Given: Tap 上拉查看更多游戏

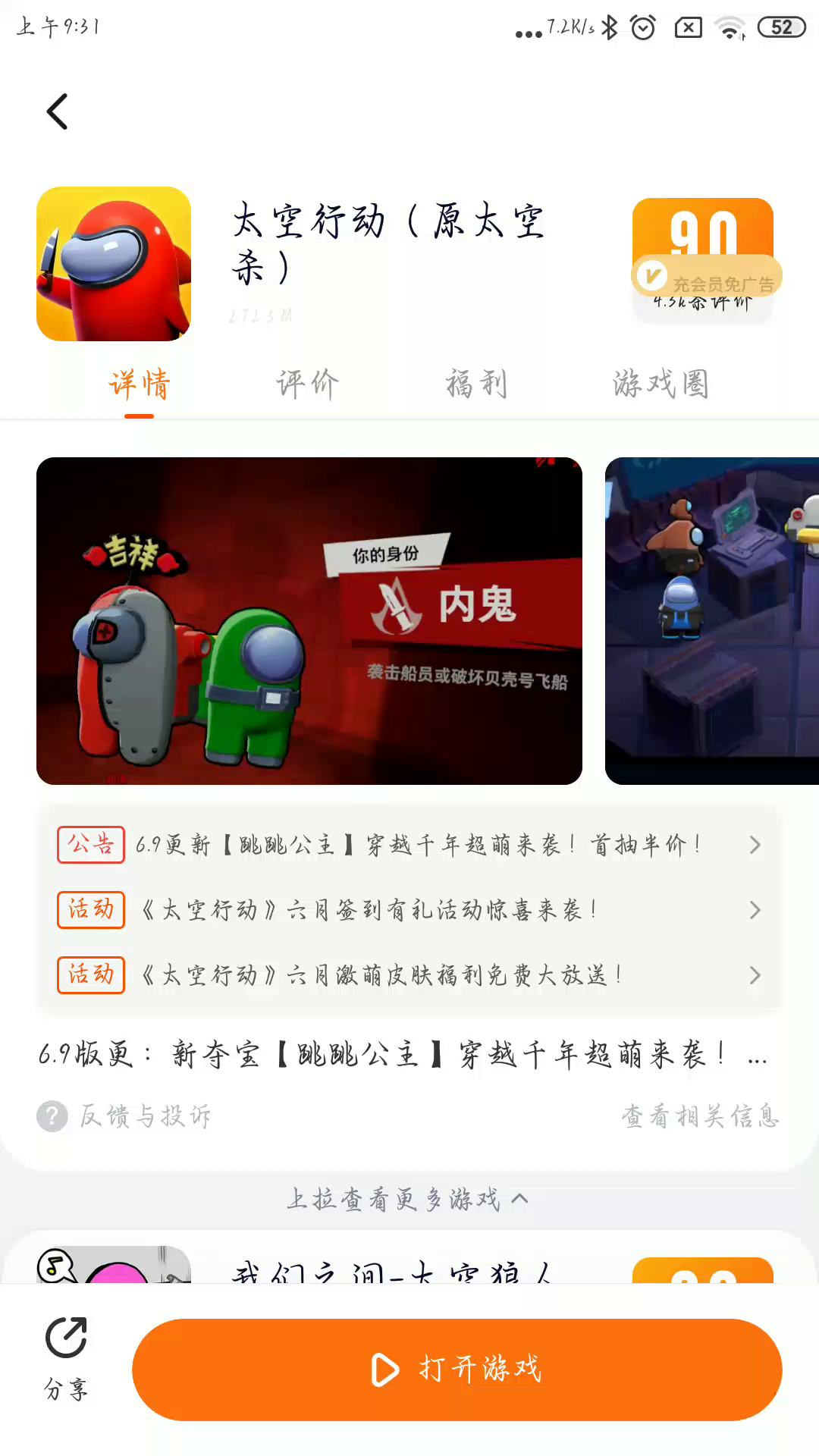Looking at the screenshot, I should [408, 1199].
